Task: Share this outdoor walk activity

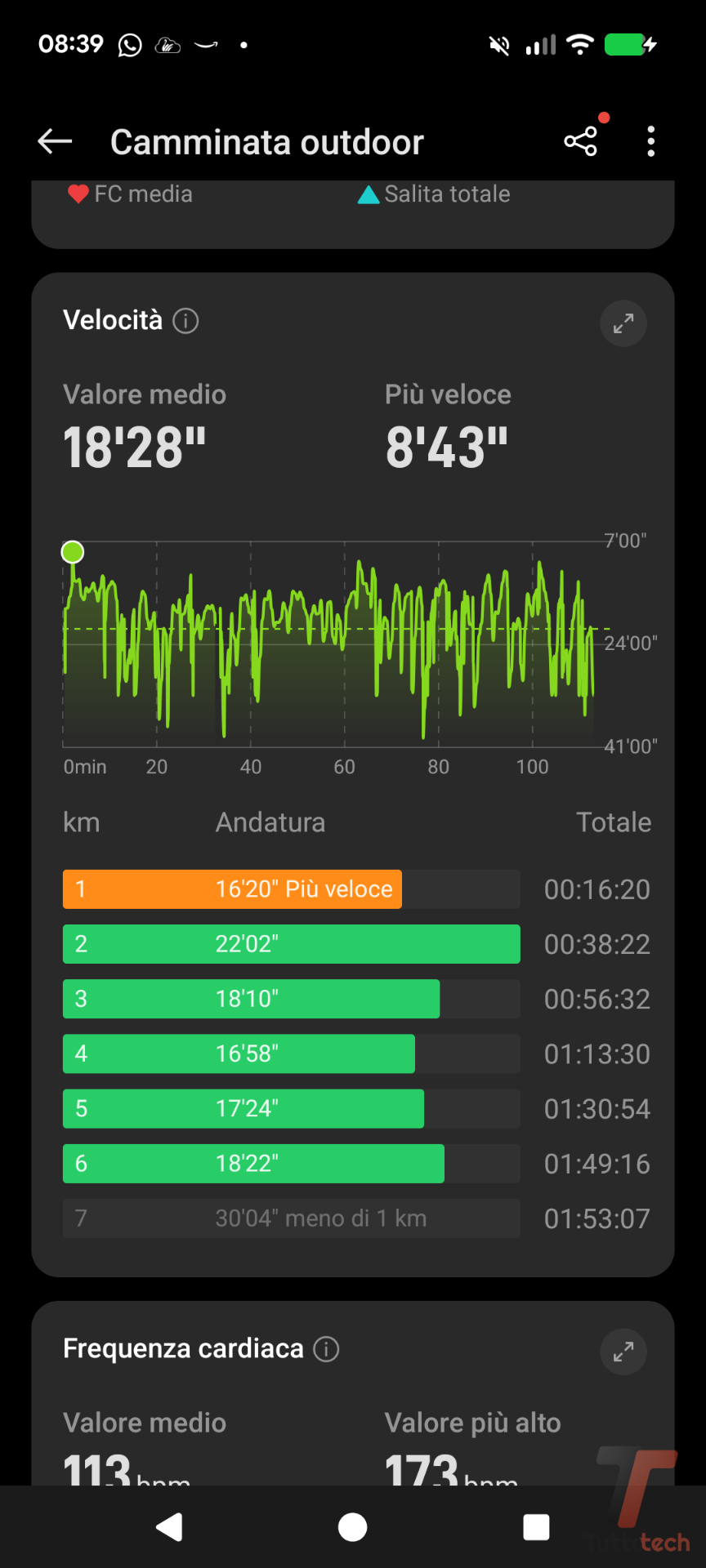Action: pos(581,141)
